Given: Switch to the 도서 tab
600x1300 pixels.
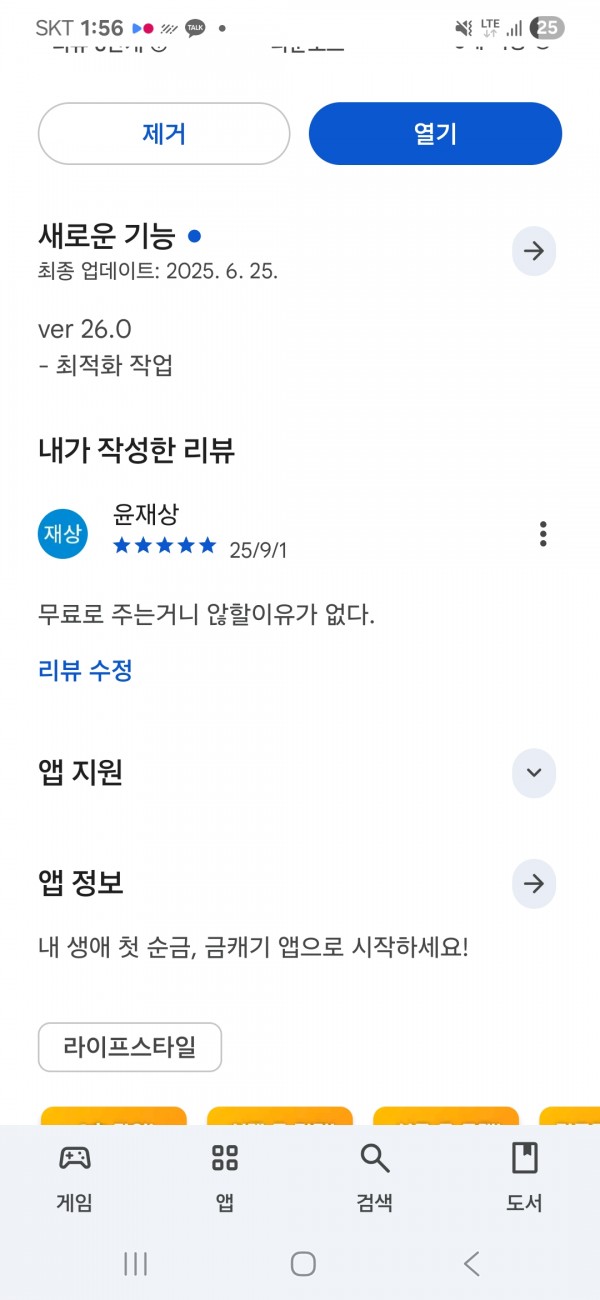Looking at the screenshot, I should pos(525,1178).
